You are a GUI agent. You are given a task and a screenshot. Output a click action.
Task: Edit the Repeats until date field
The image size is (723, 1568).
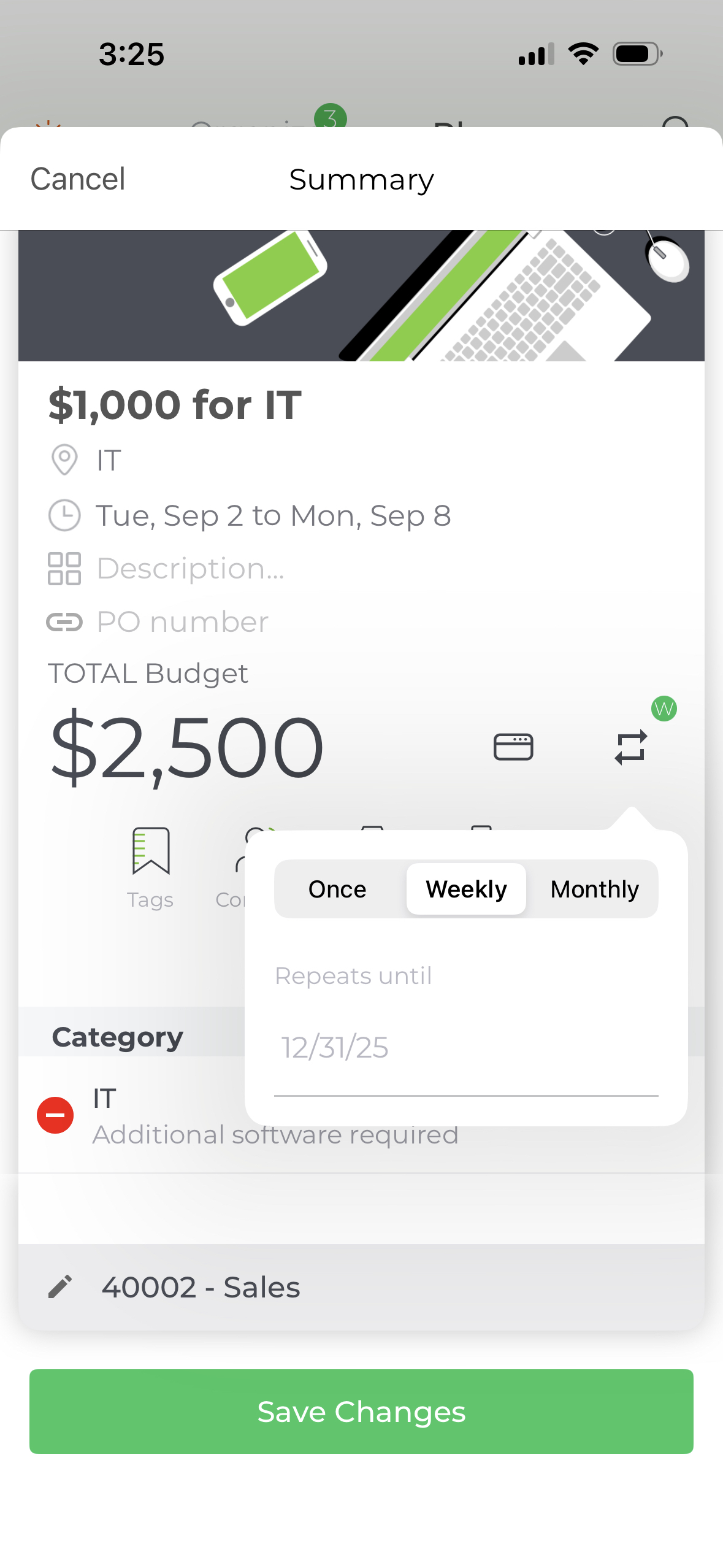(466, 1048)
